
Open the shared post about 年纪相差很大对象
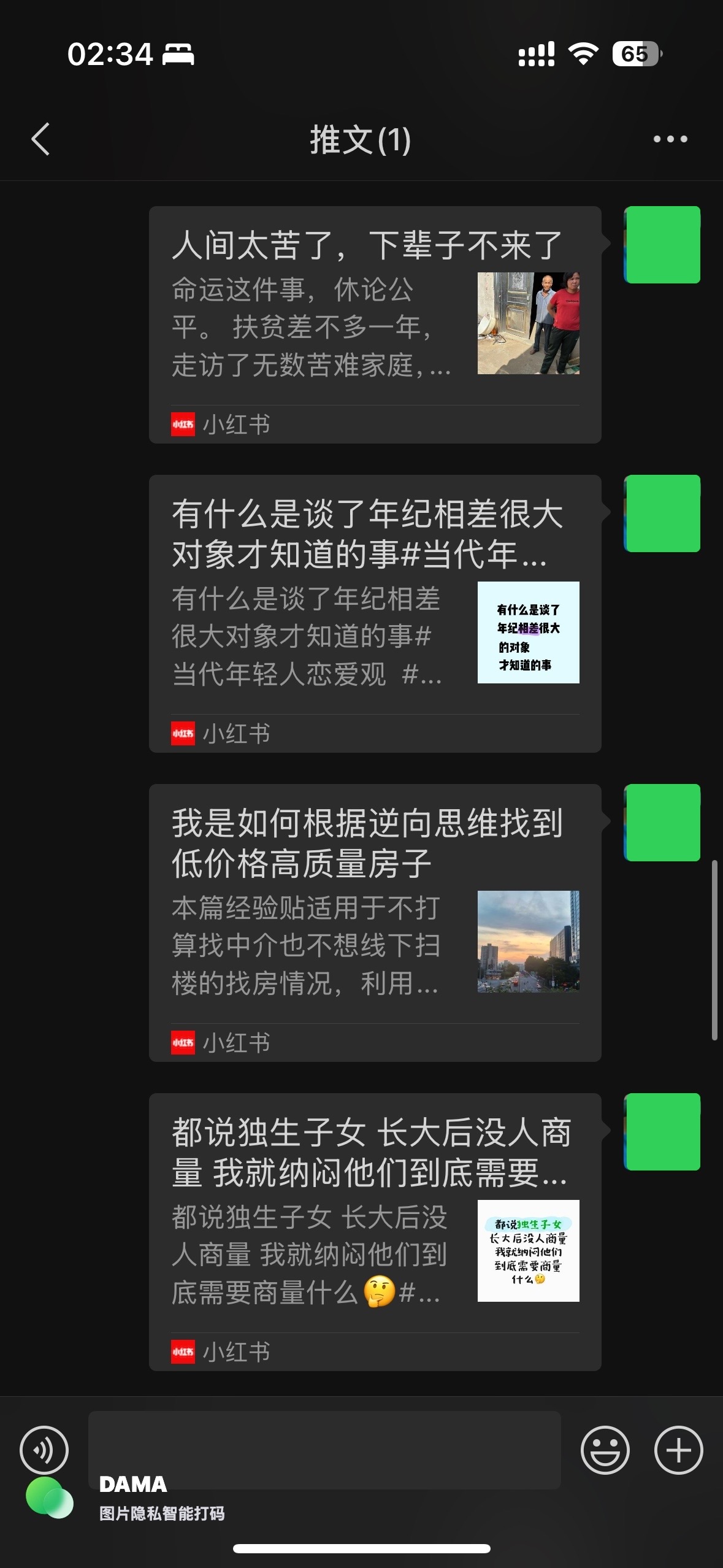click(375, 613)
